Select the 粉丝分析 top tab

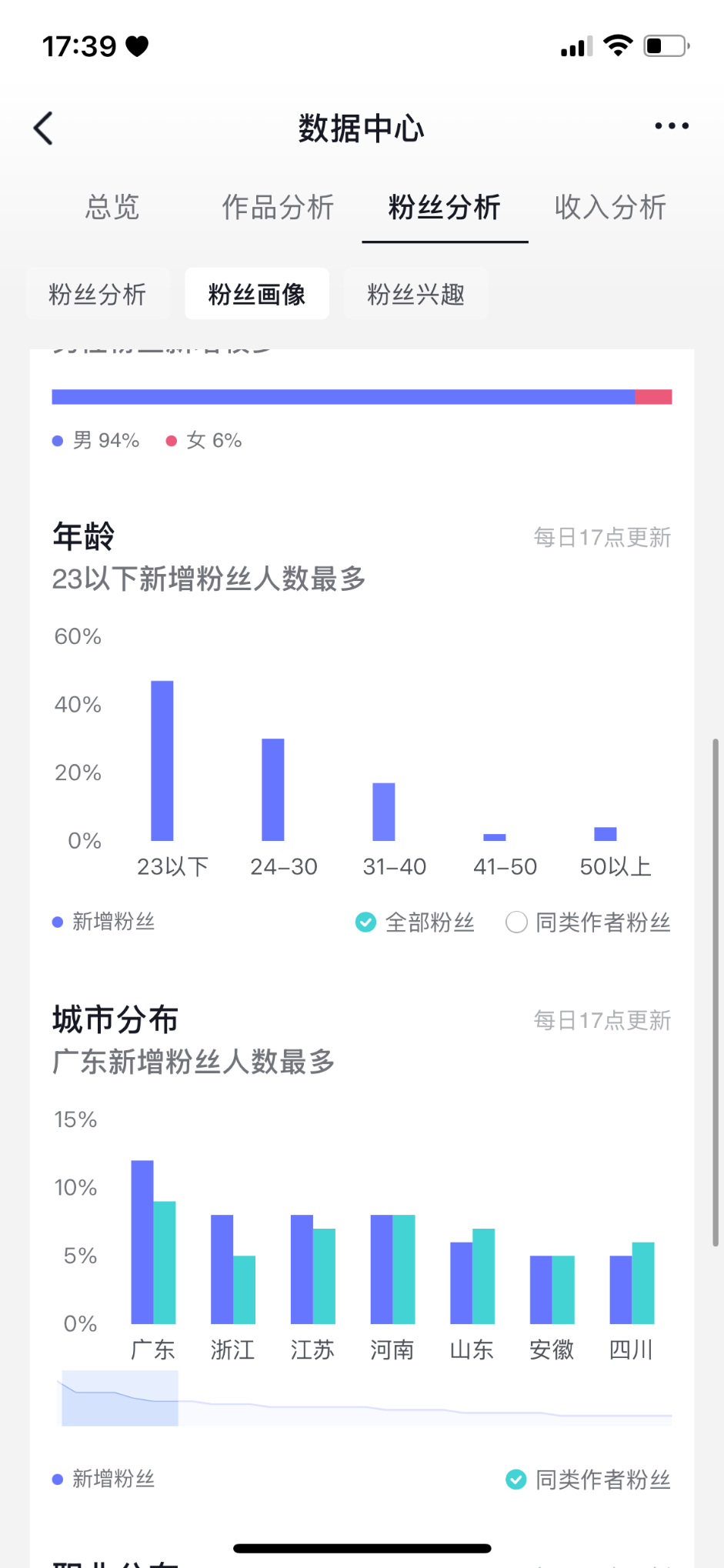(445, 208)
